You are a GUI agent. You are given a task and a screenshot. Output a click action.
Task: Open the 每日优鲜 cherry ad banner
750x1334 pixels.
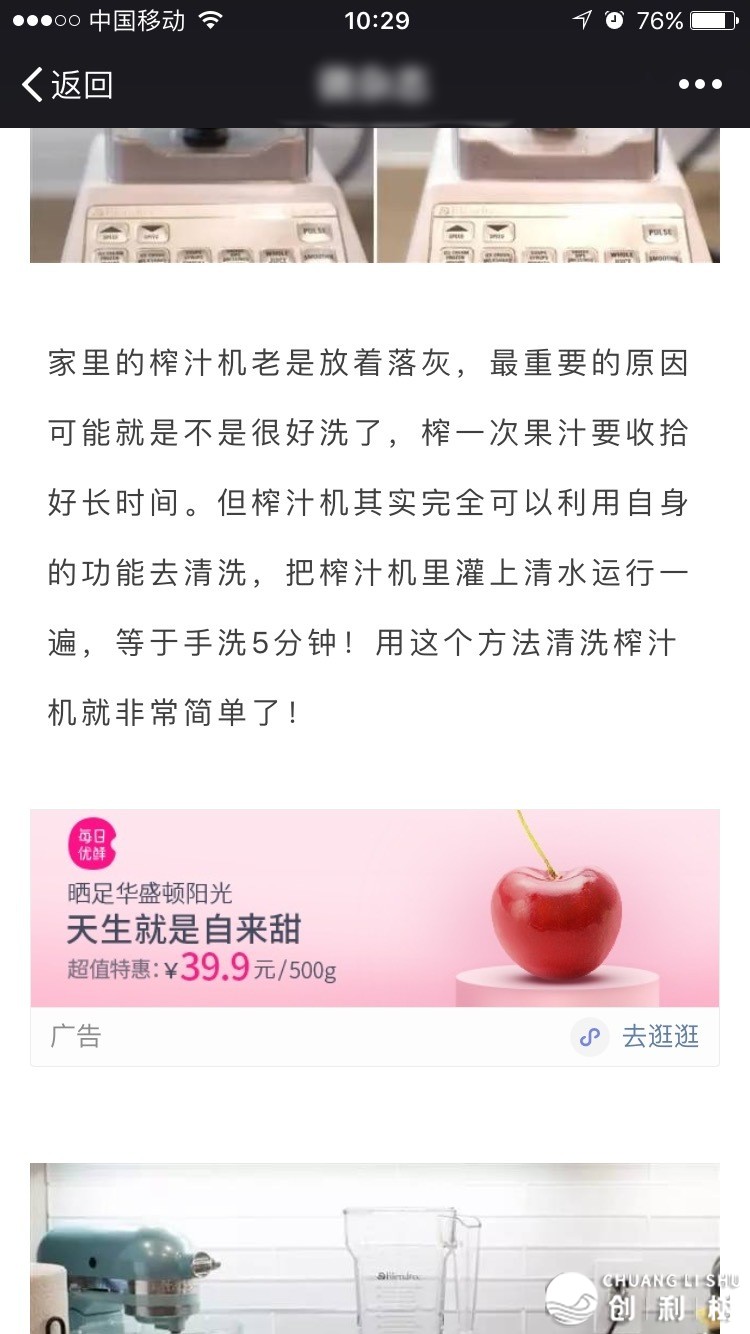click(x=375, y=908)
